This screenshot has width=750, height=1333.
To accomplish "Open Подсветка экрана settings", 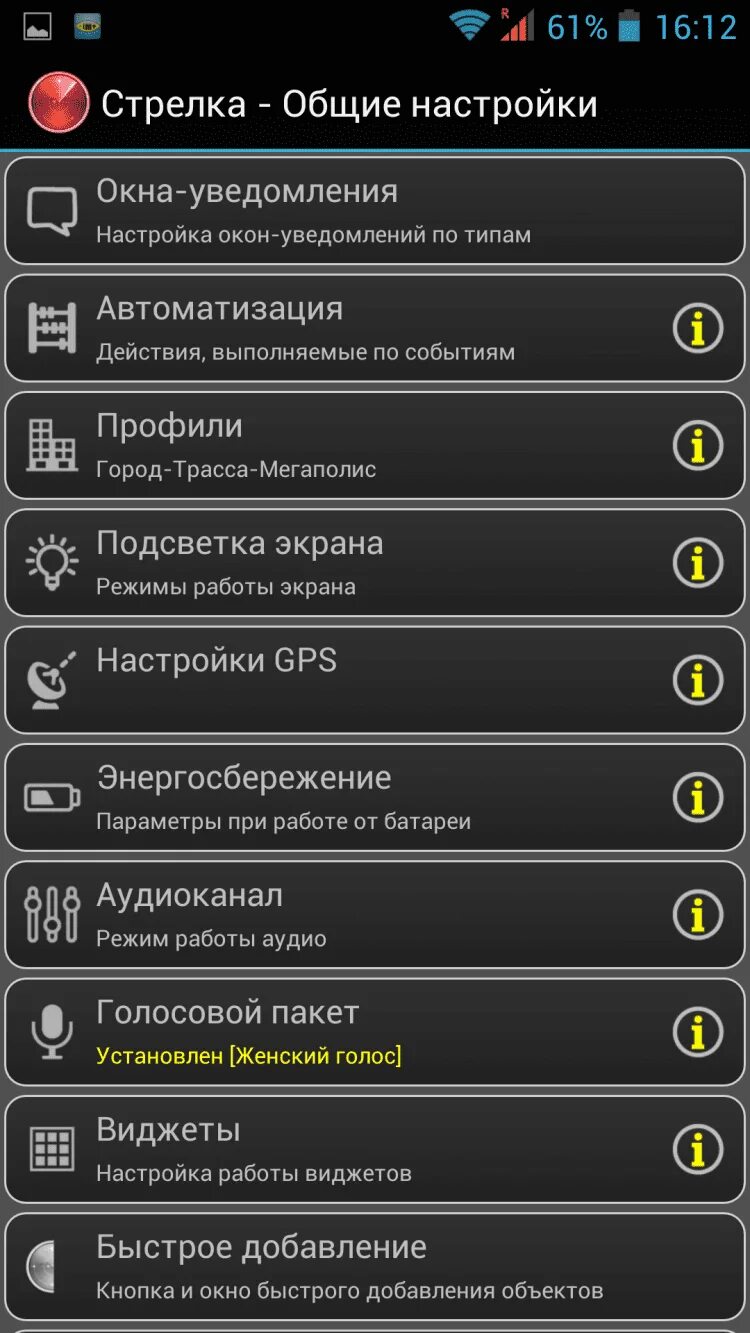I will 330,563.
